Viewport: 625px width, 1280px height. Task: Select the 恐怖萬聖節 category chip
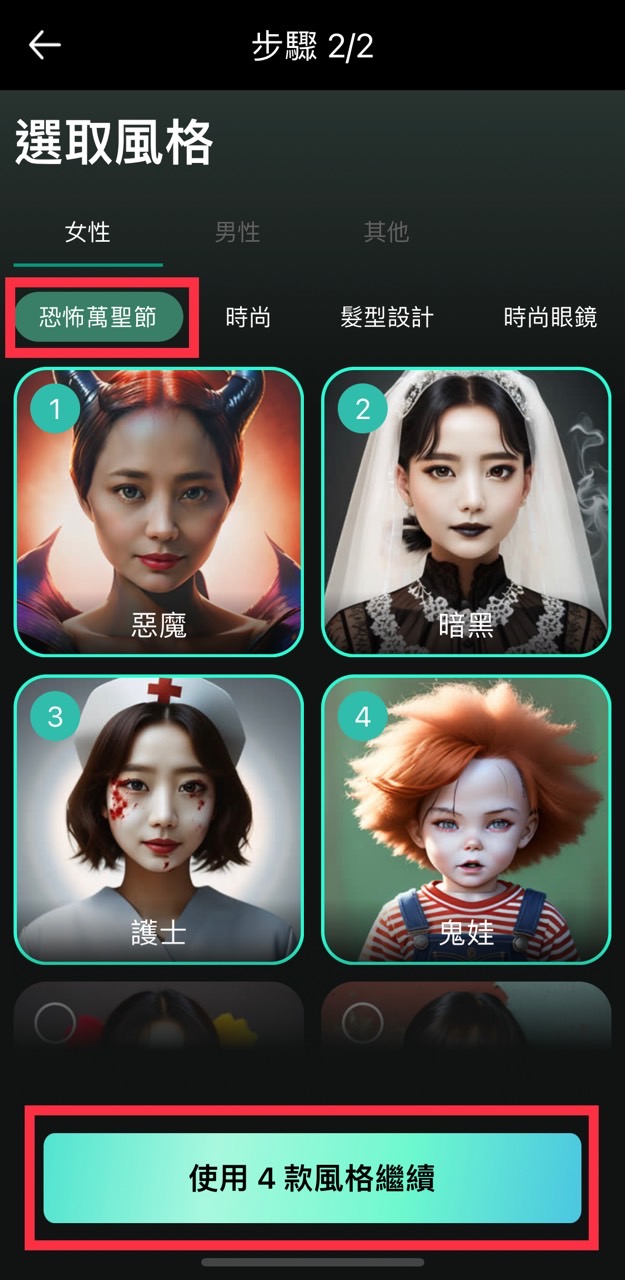99,318
